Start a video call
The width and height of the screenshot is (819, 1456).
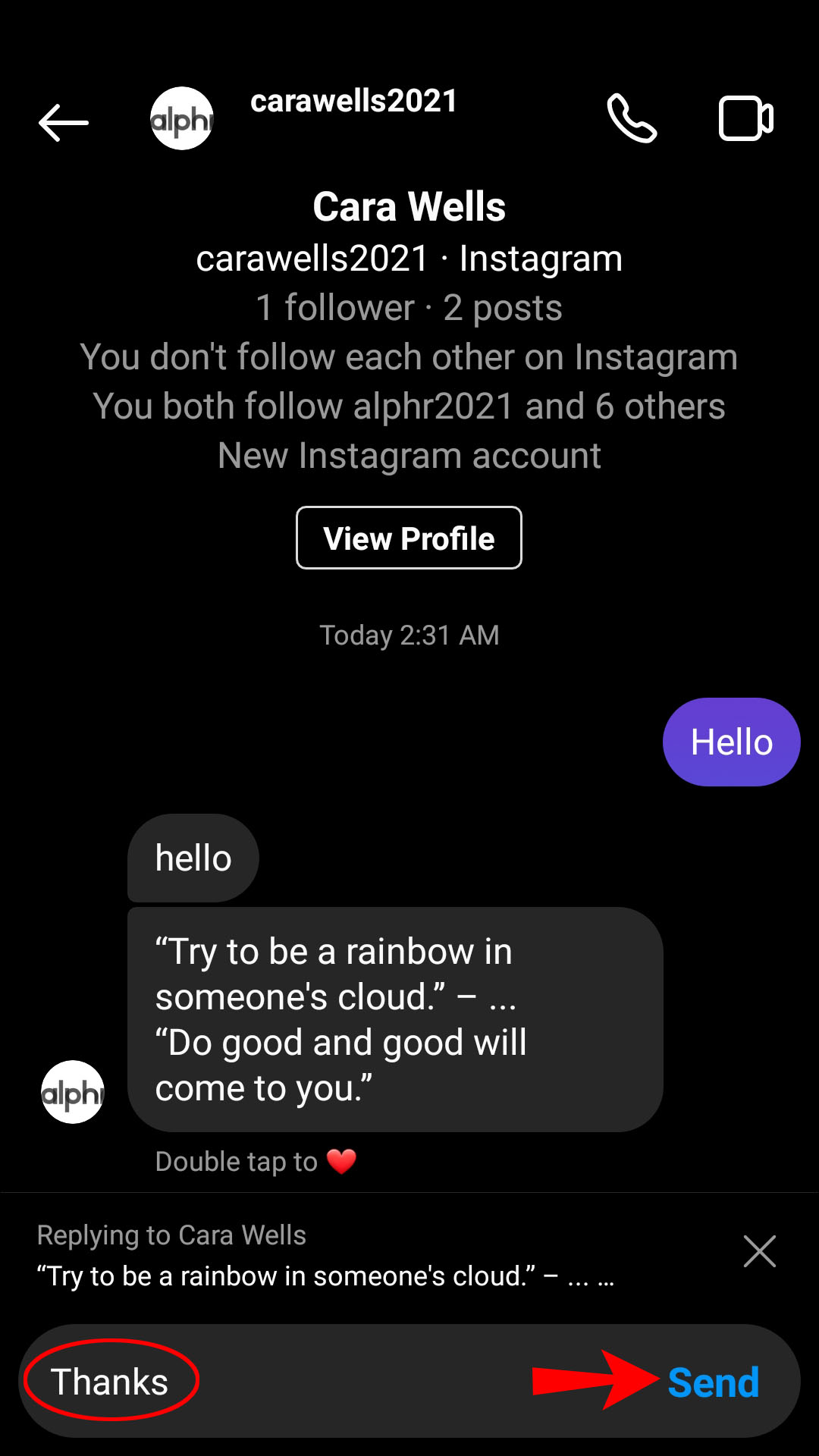tap(745, 118)
